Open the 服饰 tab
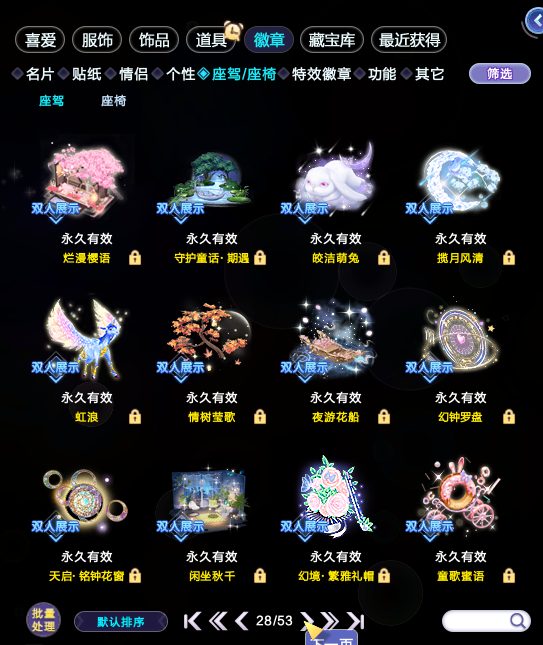The width and height of the screenshot is (543, 645). (97, 40)
